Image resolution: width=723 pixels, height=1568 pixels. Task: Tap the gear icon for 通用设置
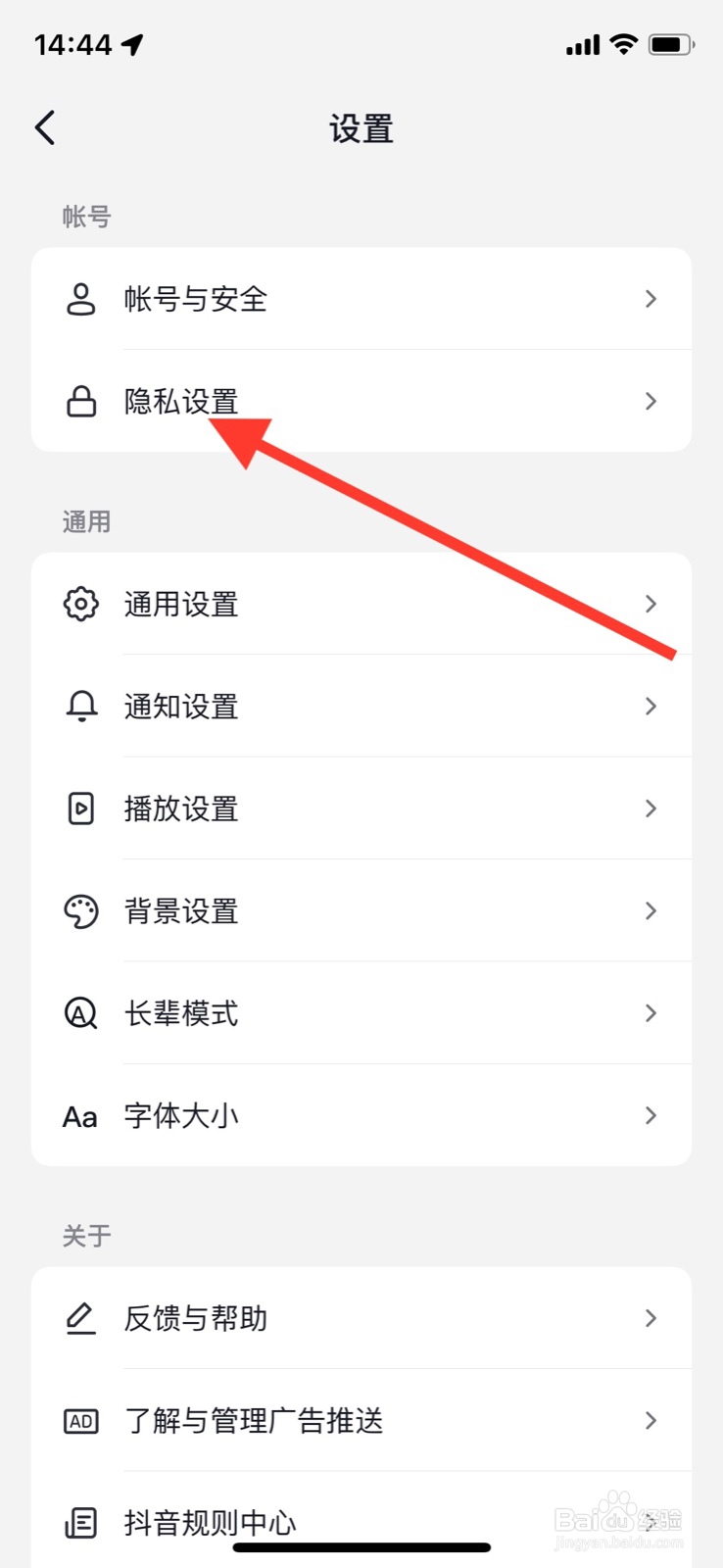pyautogui.click(x=80, y=604)
